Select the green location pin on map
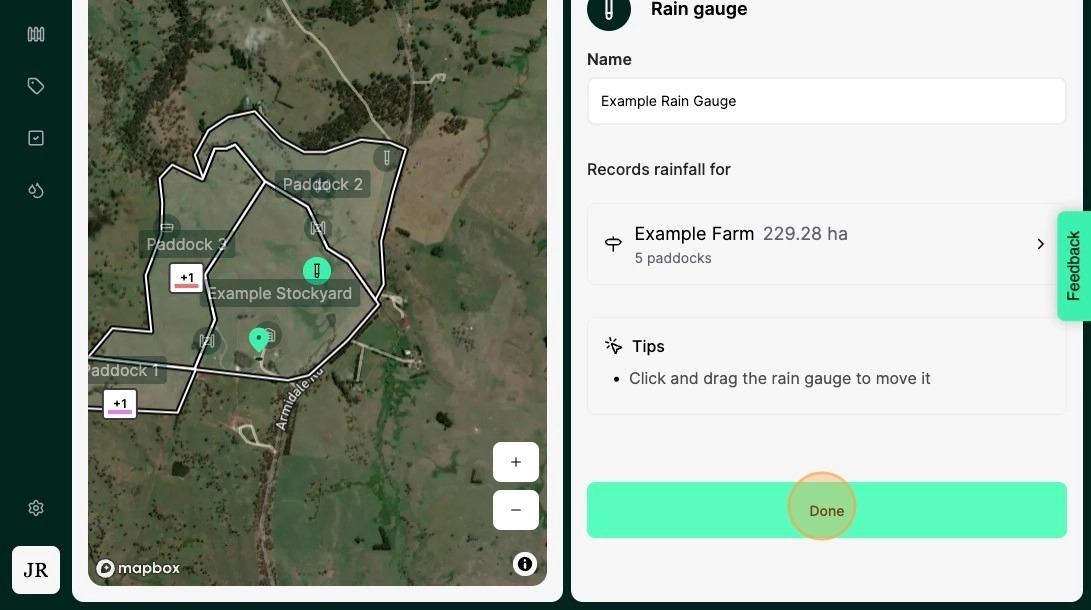1091x610 pixels. point(259,340)
